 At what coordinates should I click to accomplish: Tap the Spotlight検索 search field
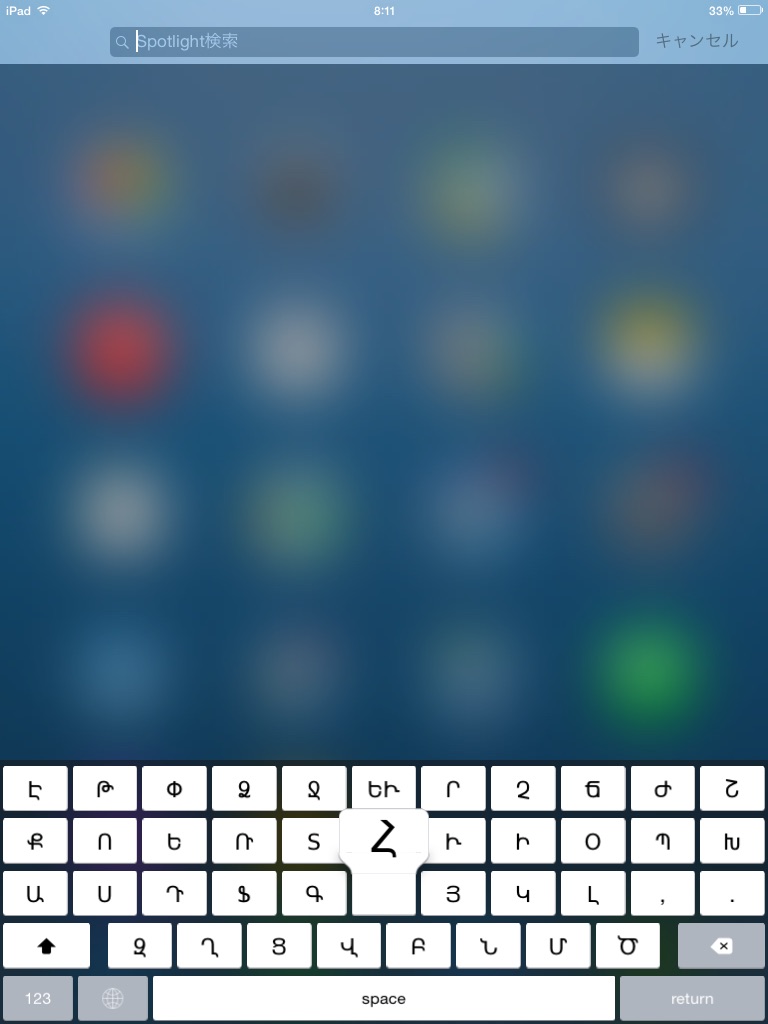point(374,42)
